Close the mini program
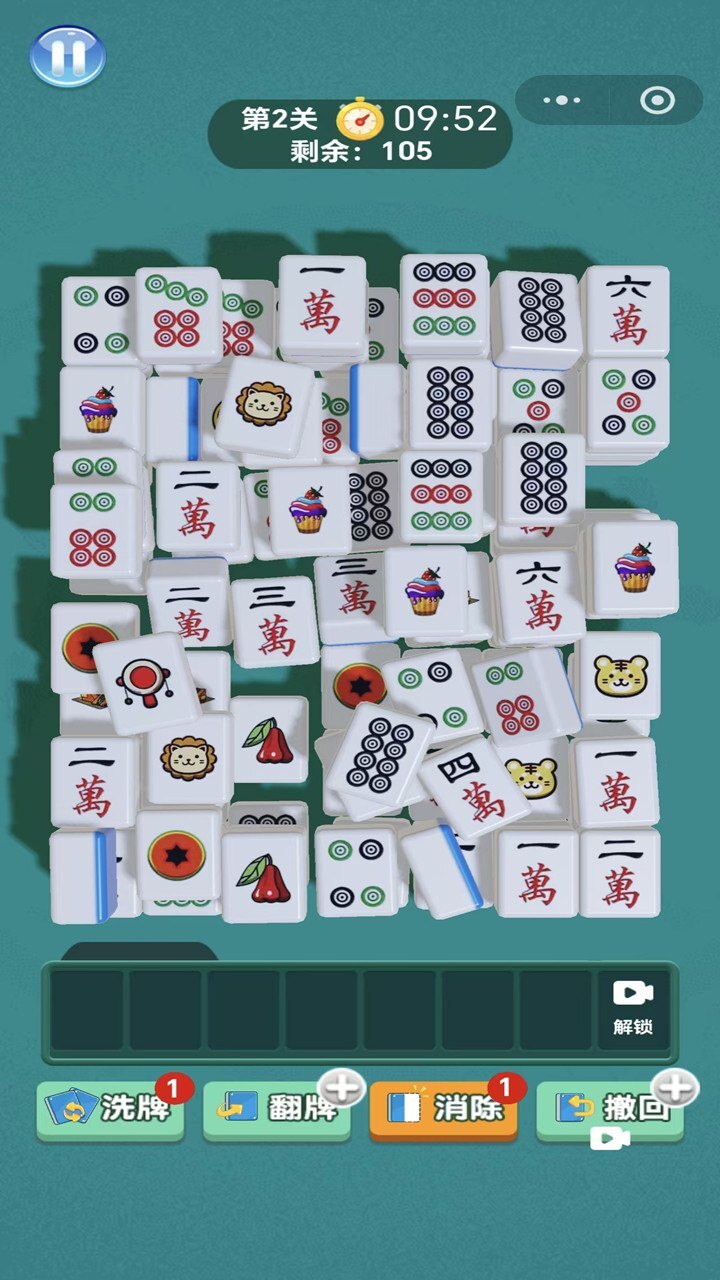720x1280 pixels. pos(657,100)
